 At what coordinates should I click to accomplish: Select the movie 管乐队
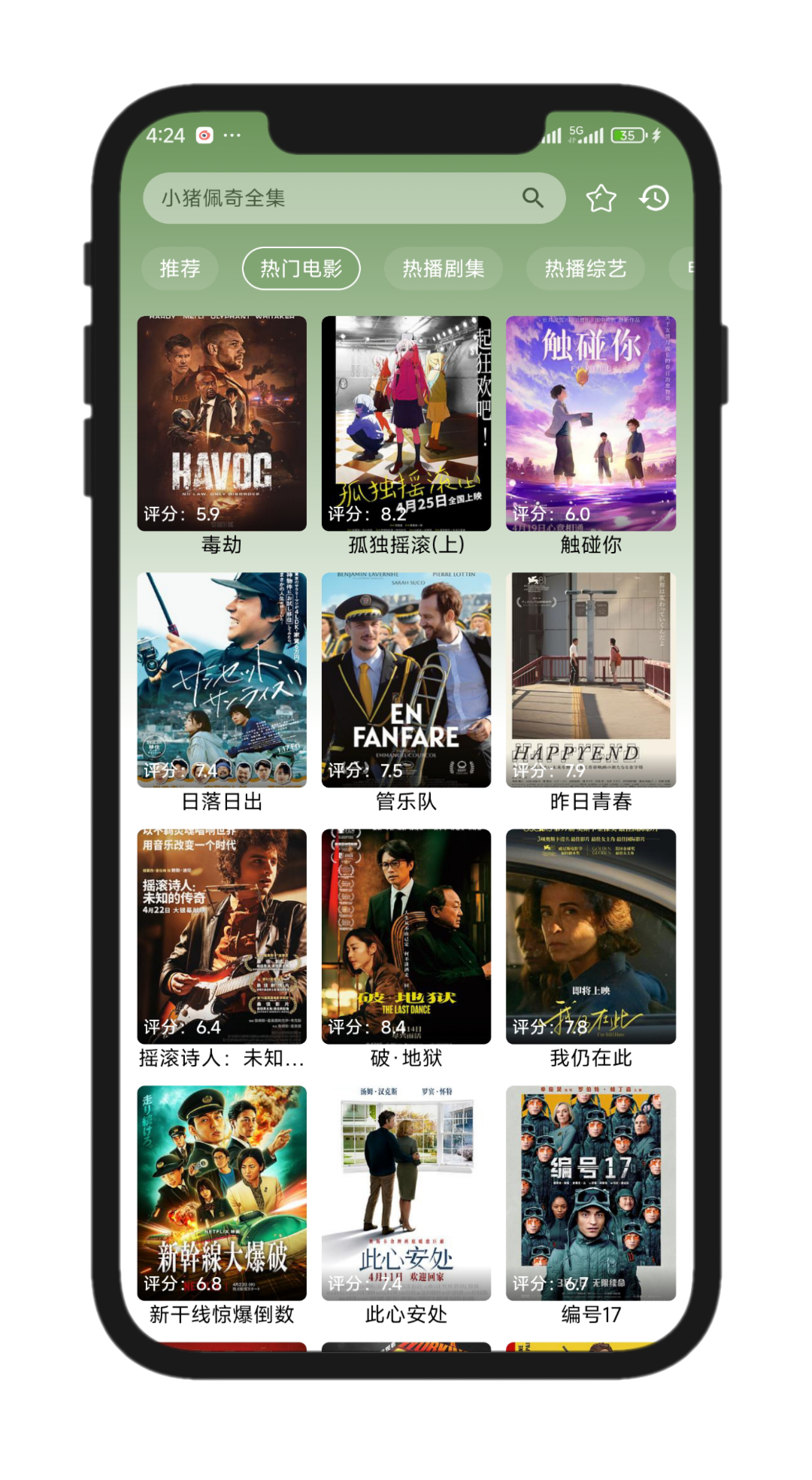[406, 680]
